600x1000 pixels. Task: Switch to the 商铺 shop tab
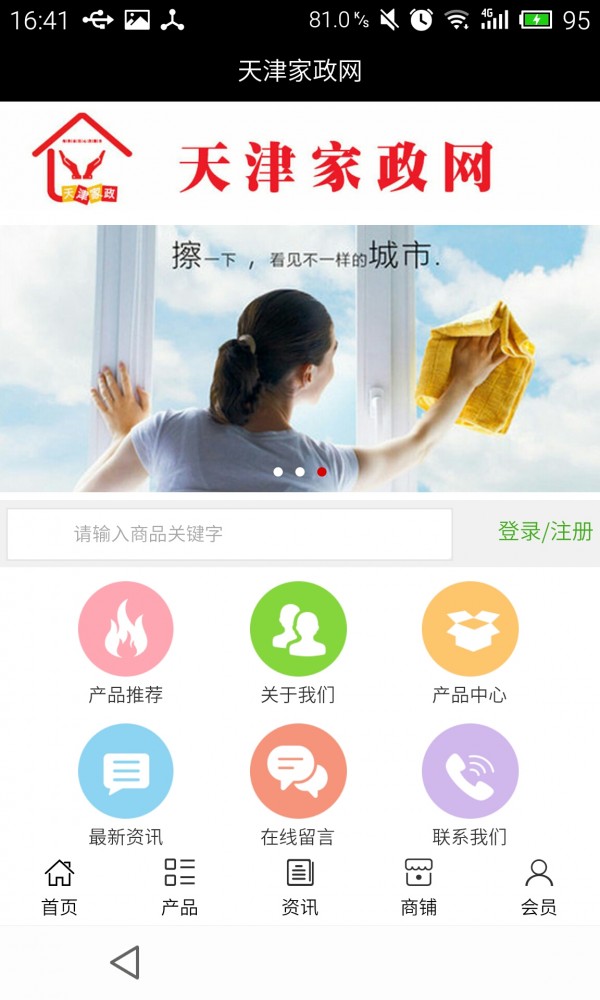pos(419,886)
